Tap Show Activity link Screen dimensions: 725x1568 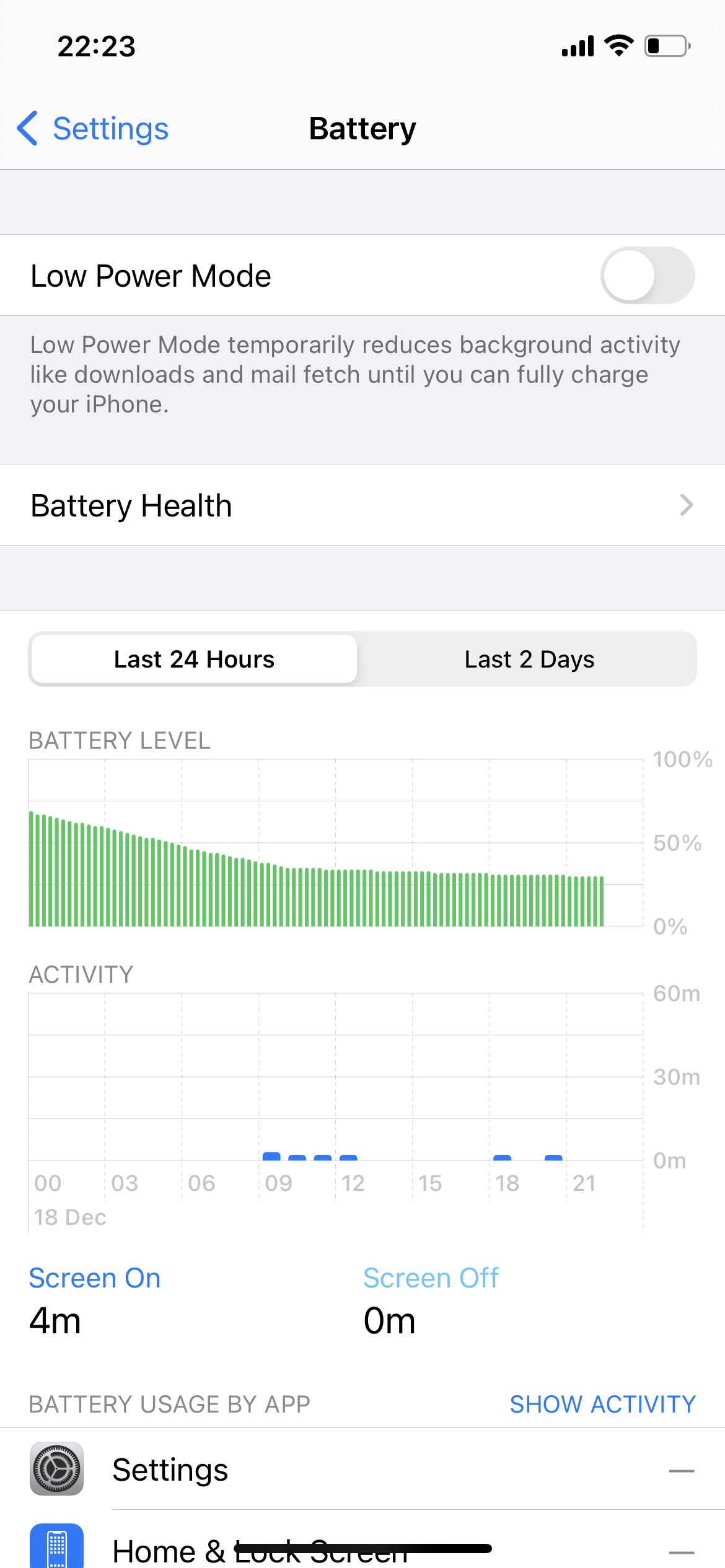[602, 1405]
